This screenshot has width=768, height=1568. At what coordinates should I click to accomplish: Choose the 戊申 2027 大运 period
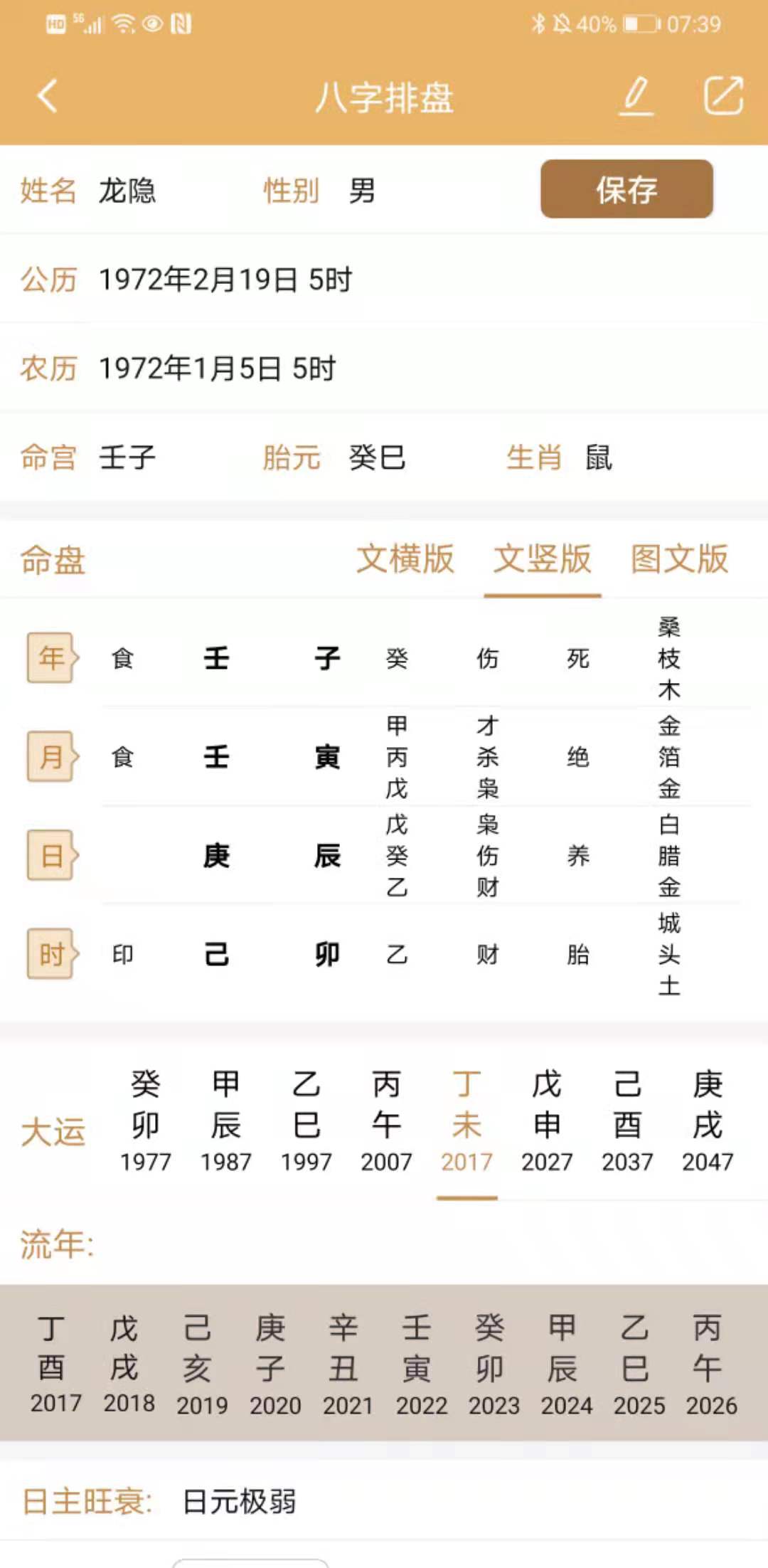tap(547, 1122)
